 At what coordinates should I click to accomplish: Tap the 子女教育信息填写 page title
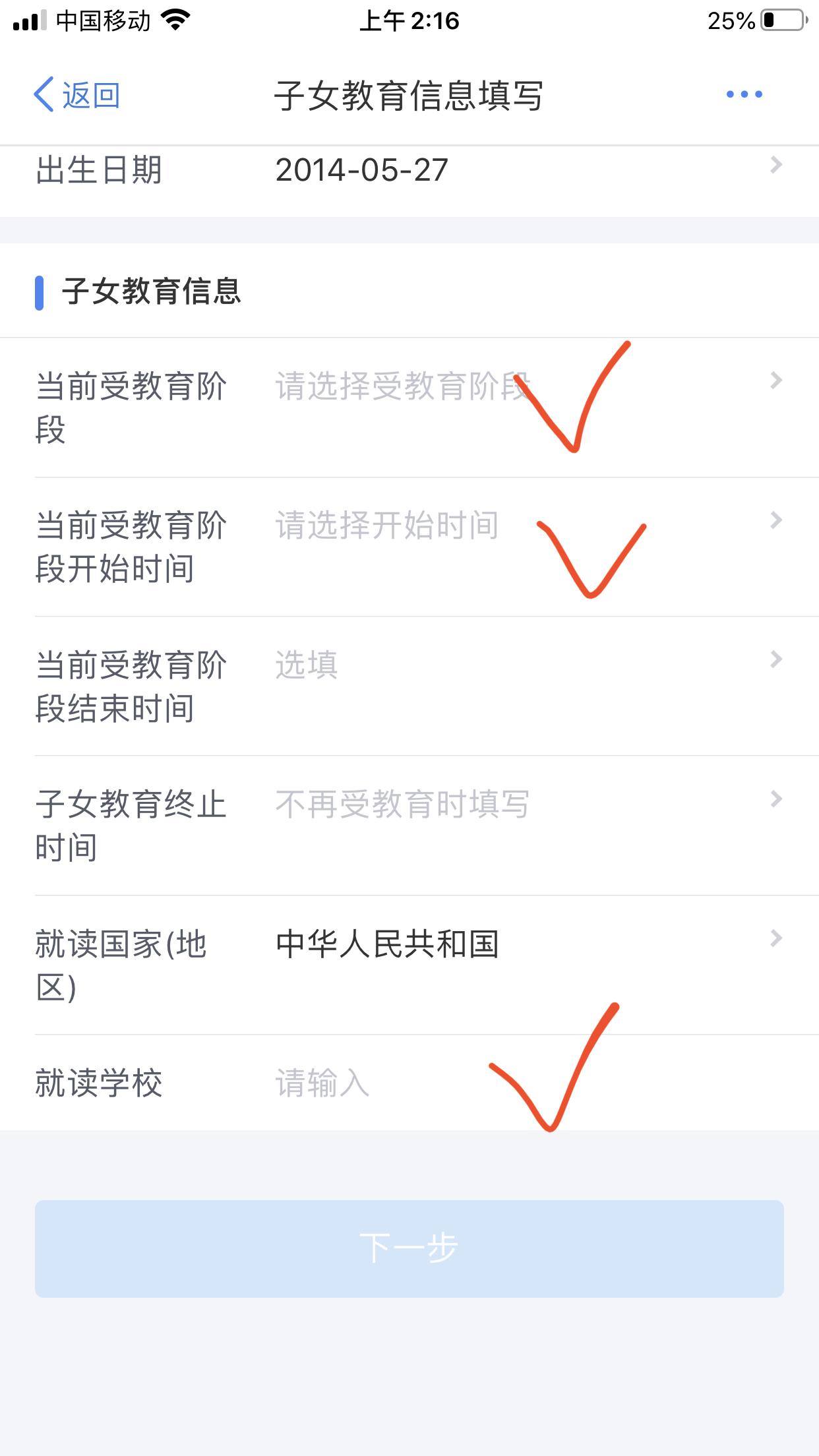point(409,94)
